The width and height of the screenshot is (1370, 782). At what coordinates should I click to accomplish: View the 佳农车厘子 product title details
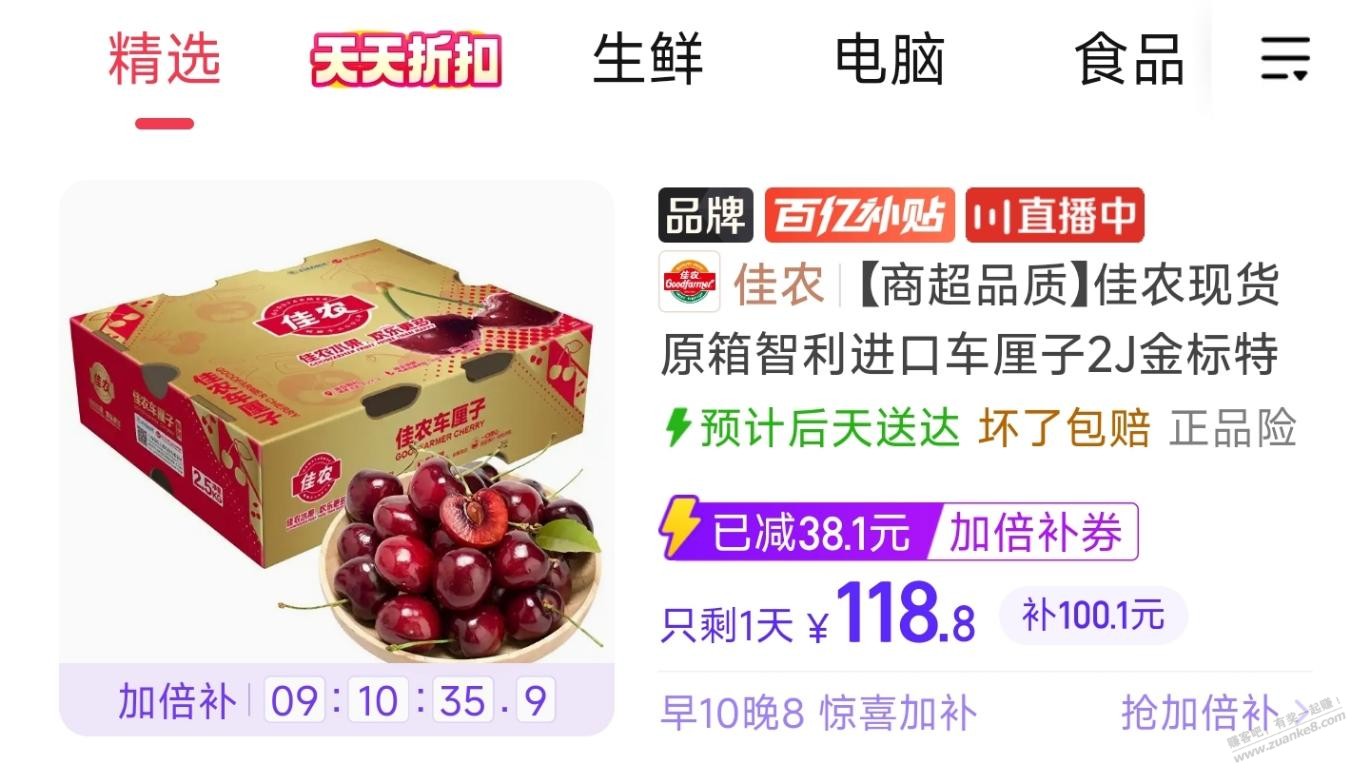(x=968, y=320)
